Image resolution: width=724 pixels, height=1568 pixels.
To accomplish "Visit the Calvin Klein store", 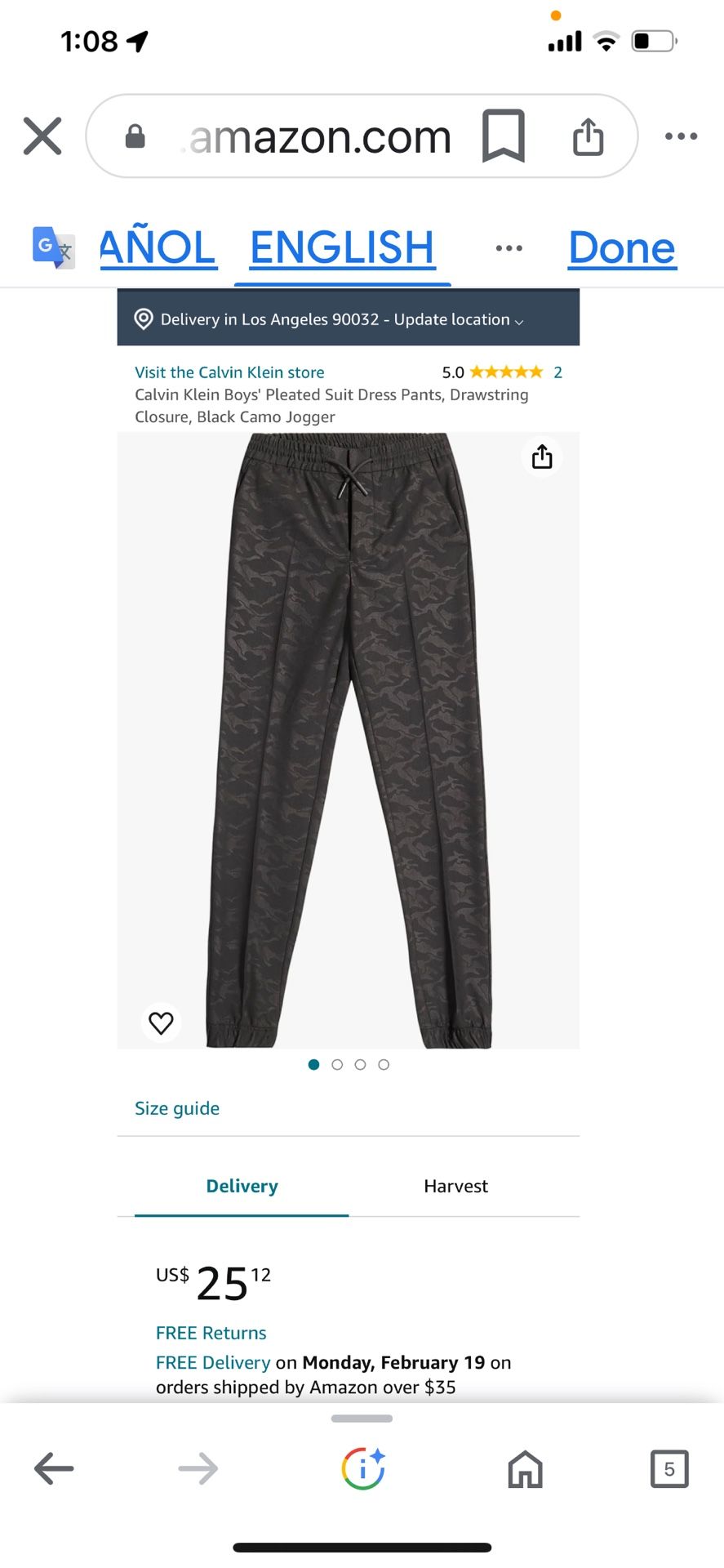I will point(229,372).
